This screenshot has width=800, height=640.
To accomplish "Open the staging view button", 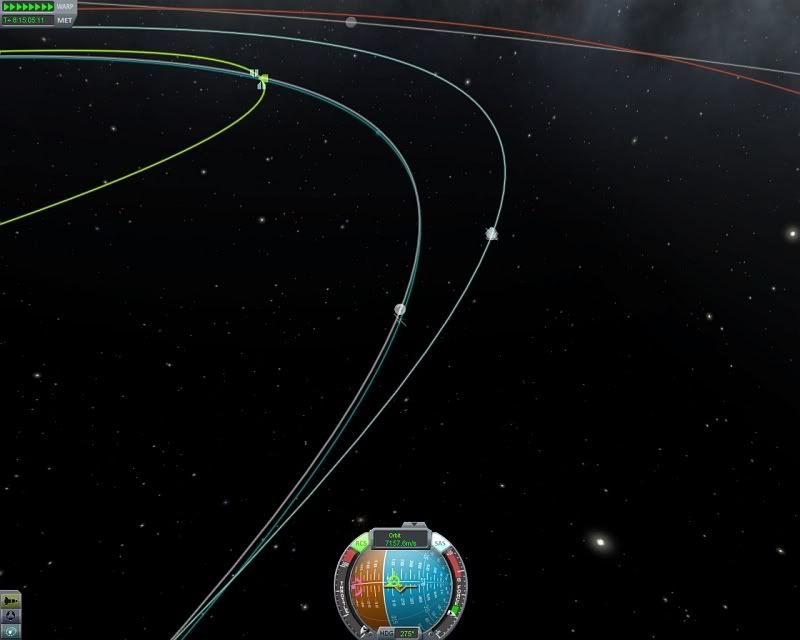I will (x=11, y=600).
